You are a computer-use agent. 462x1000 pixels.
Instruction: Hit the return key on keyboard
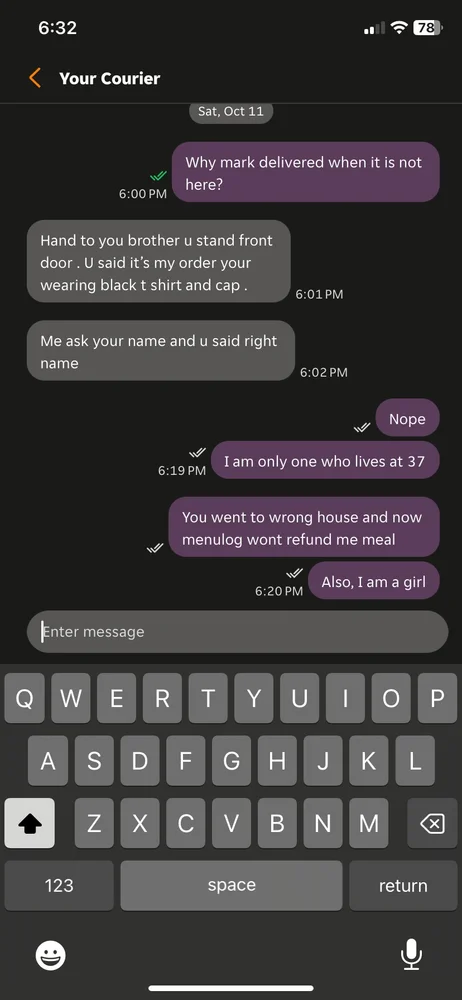[x=403, y=885]
